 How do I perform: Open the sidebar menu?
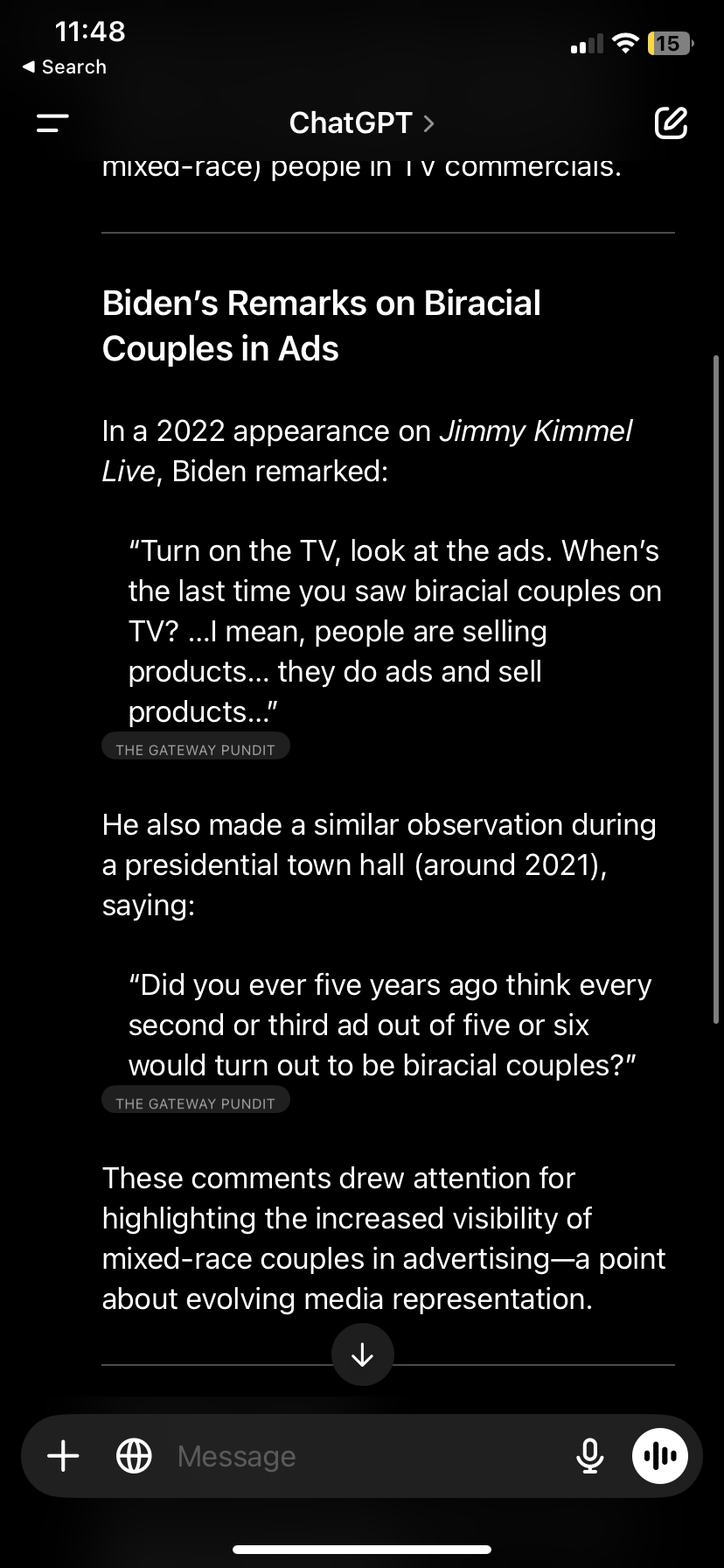click(x=52, y=123)
